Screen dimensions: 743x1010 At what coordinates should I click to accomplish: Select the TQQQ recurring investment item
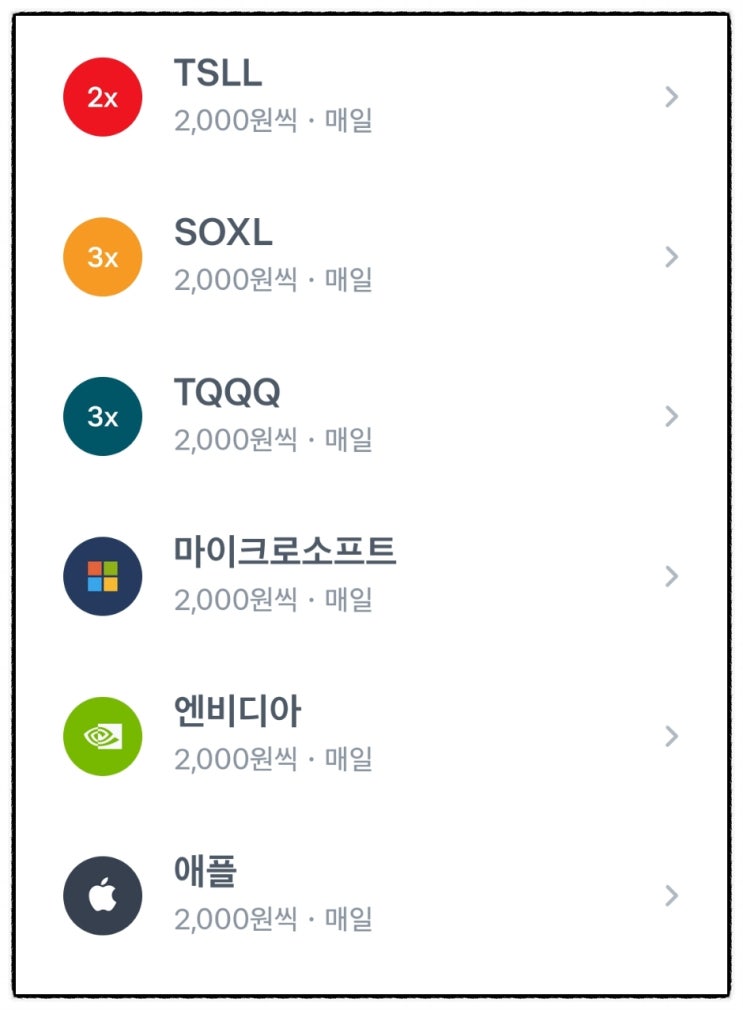[x=371, y=416]
